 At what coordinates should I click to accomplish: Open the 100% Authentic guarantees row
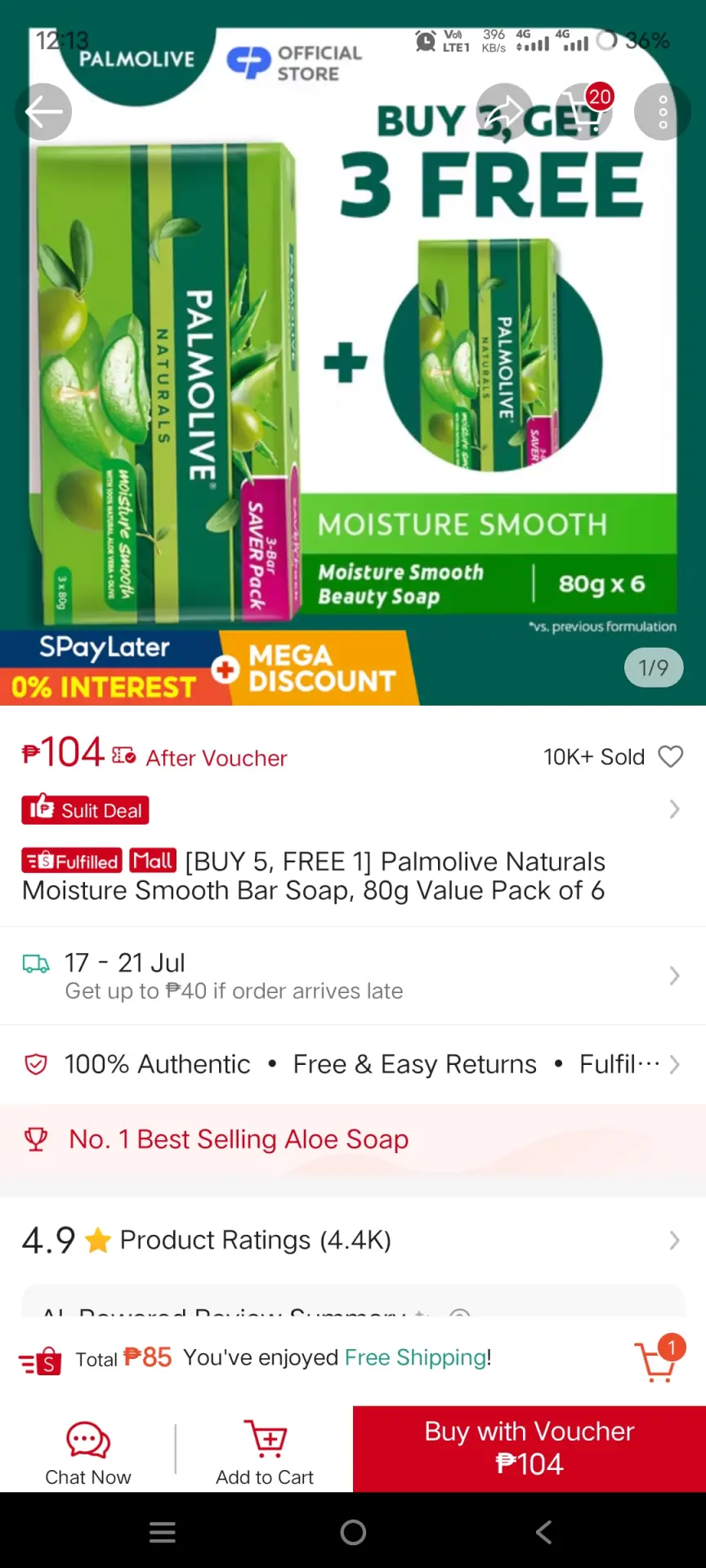coord(353,1064)
